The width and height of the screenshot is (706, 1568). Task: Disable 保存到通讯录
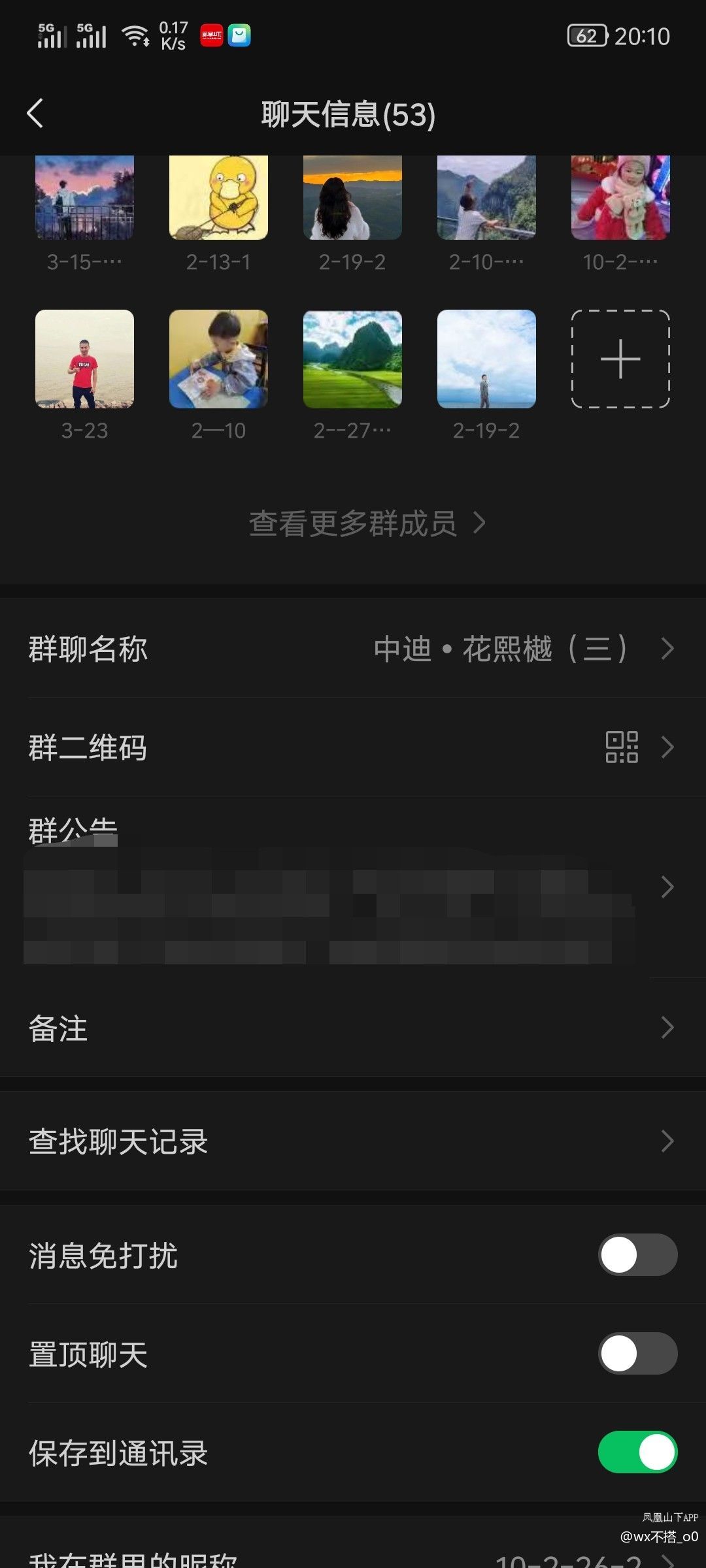(637, 1452)
